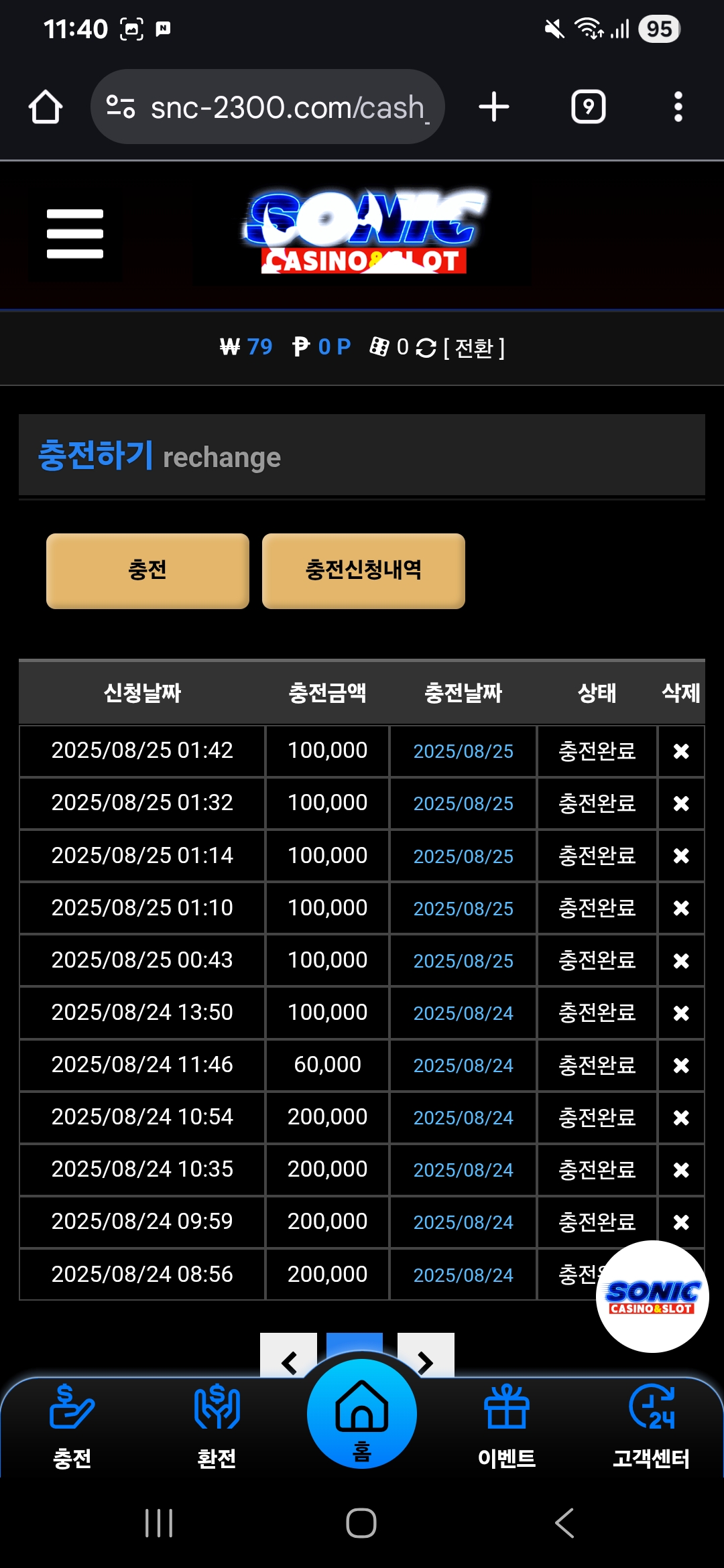Image resolution: width=724 pixels, height=1568 pixels.
Task: Open the hamburger menu
Action: click(x=75, y=234)
